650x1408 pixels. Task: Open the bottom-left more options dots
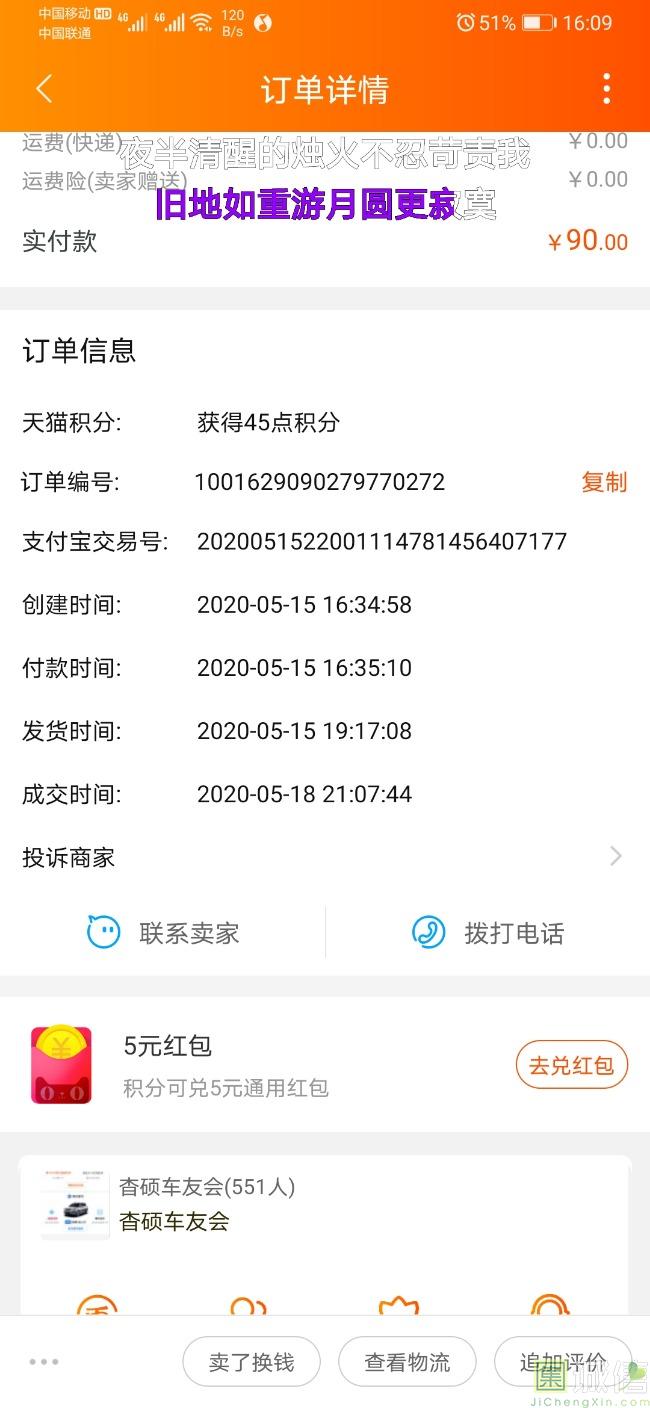click(x=44, y=1362)
